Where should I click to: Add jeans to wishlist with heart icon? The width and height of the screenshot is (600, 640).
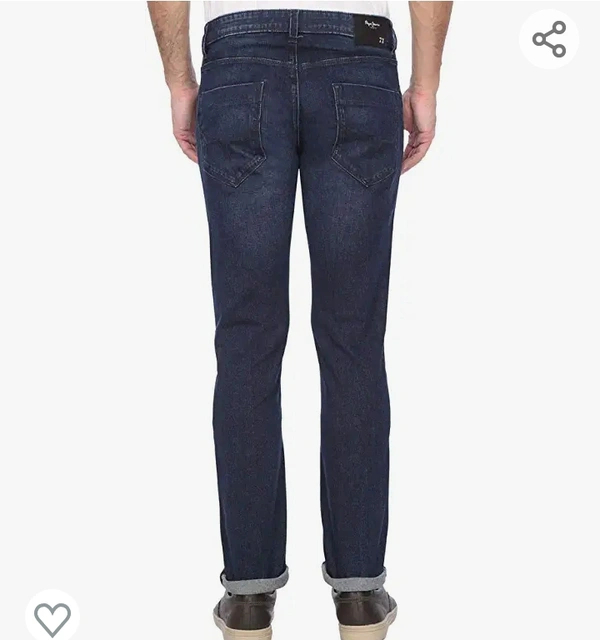pyautogui.click(x=52, y=617)
